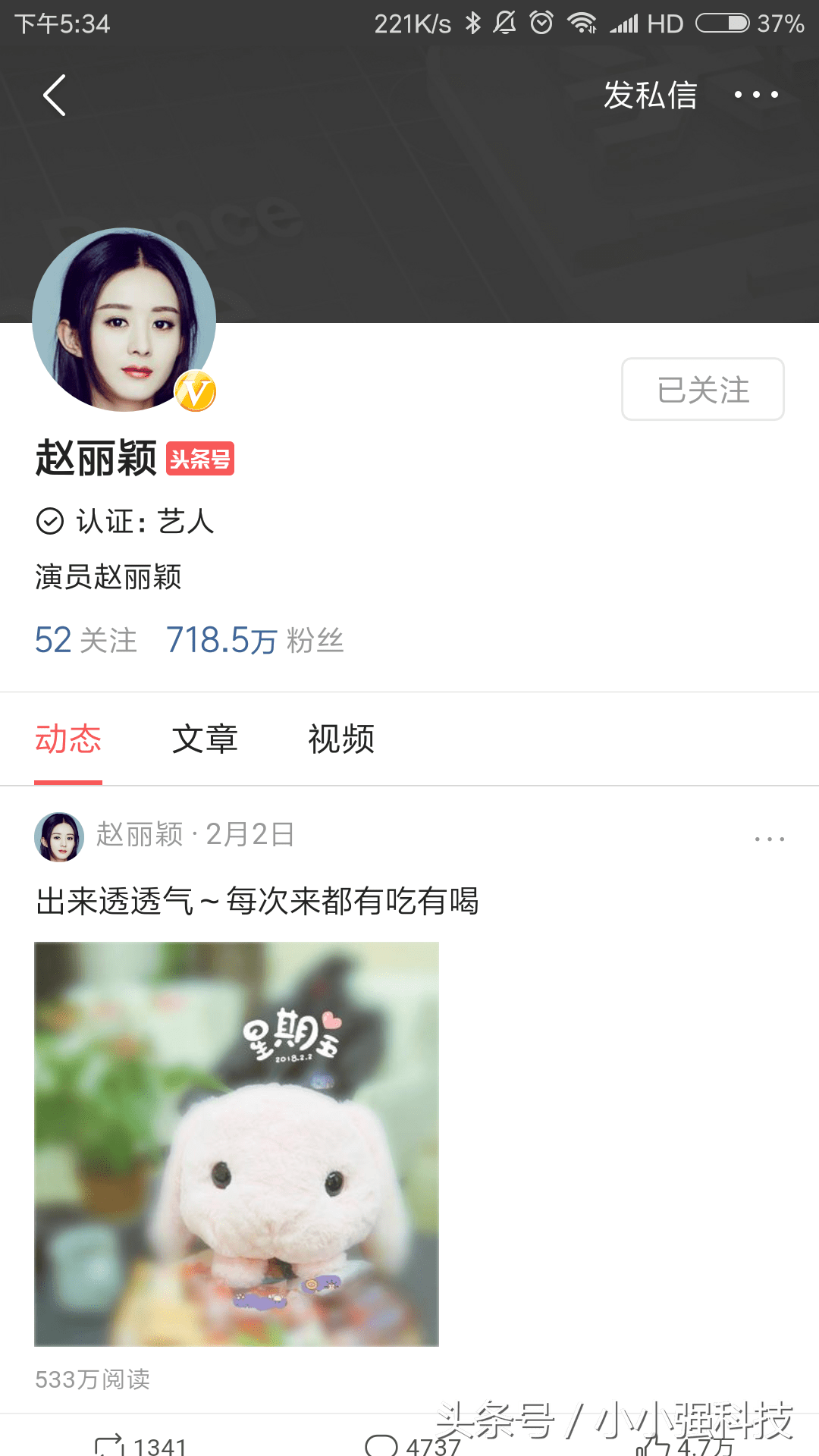The height and width of the screenshot is (1456, 819).
Task: Tap the 头条号 badge beside the username
Action: point(201,460)
